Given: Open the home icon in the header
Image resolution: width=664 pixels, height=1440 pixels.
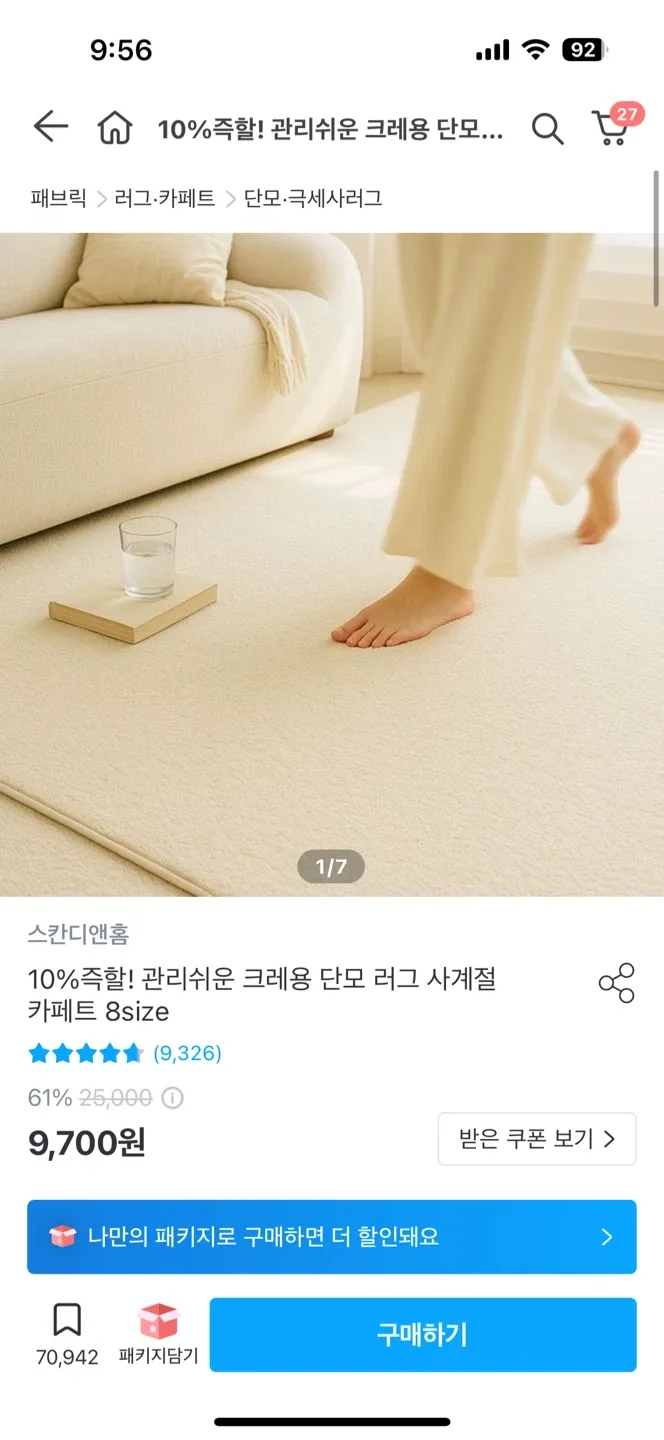Looking at the screenshot, I should [x=115, y=128].
